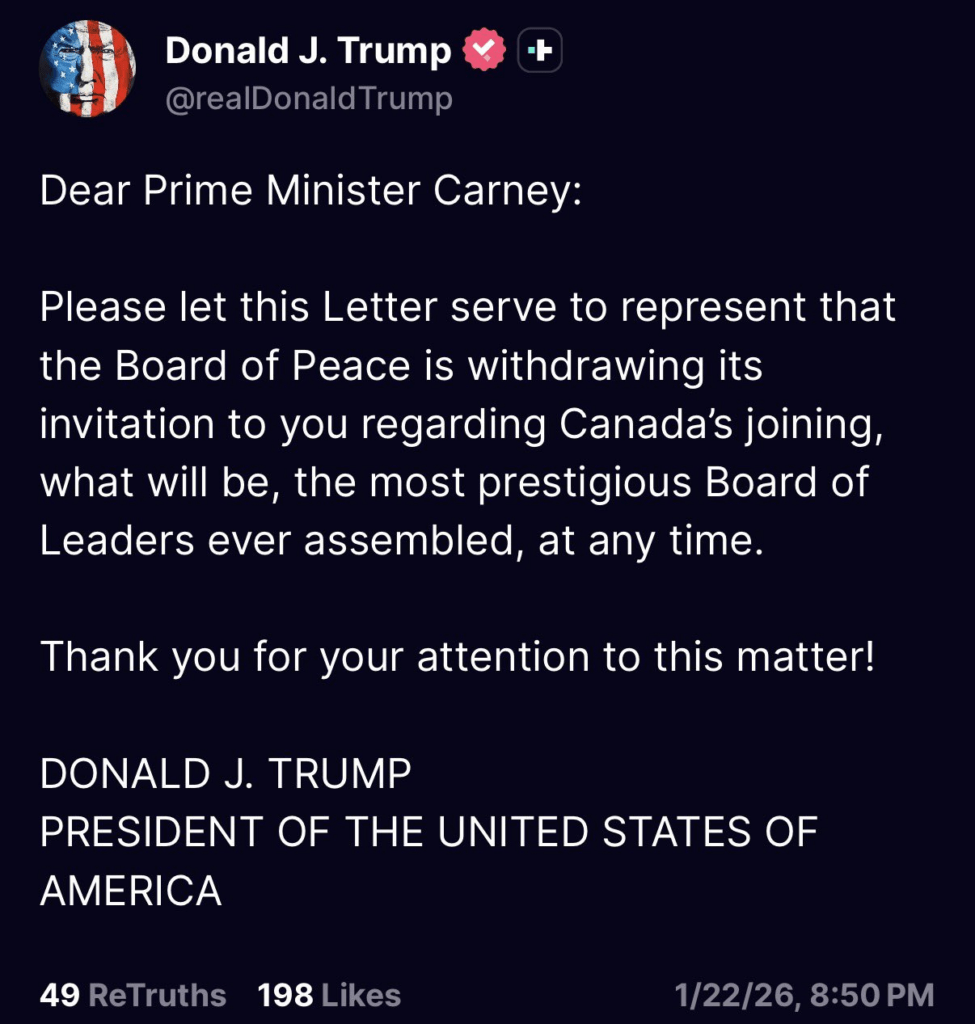View the 49 ReTruths list
This screenshot has width=975, height=1024.
133,995
